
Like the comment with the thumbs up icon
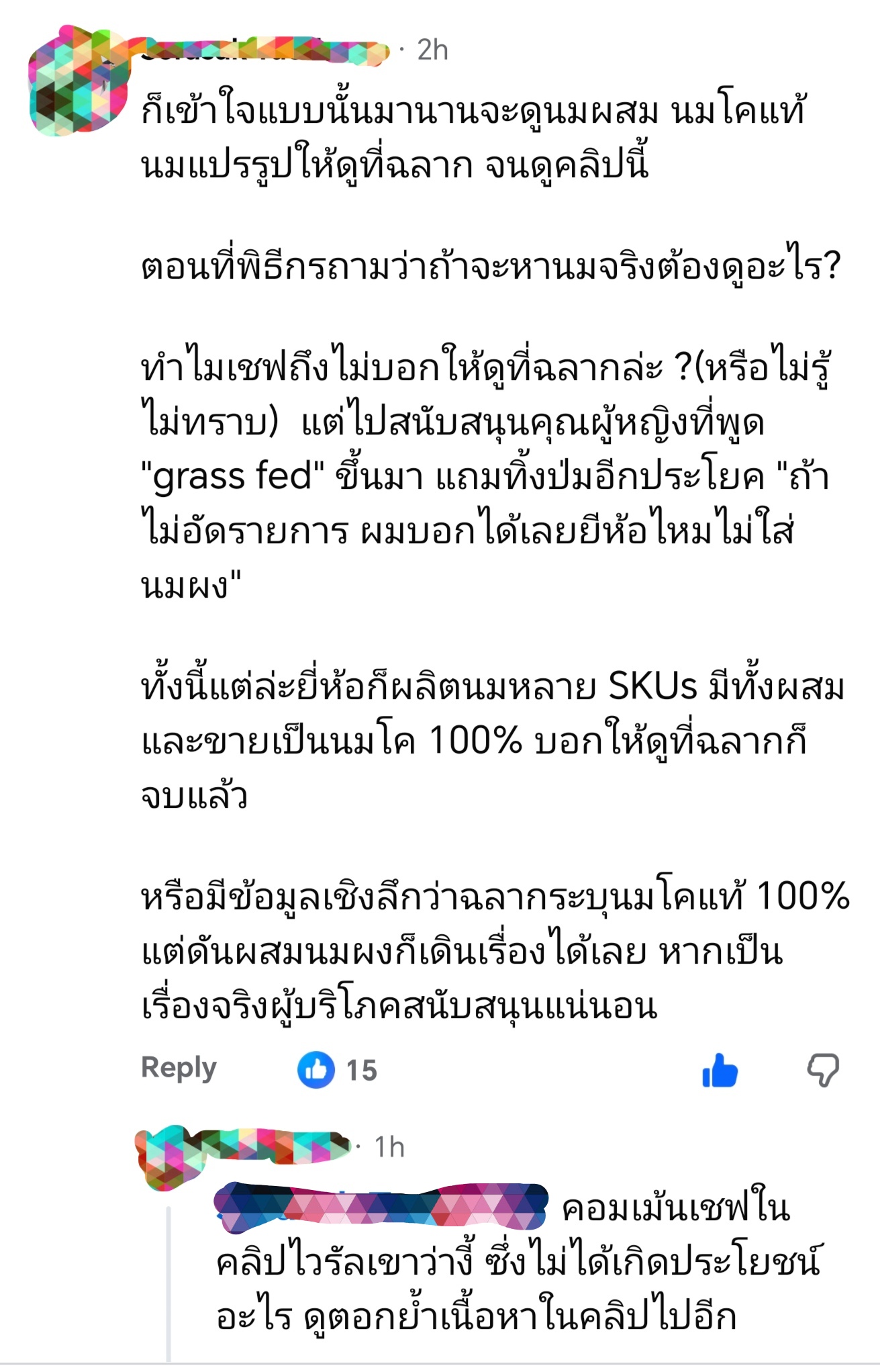pyautogui.click(x=720, y=1070)
